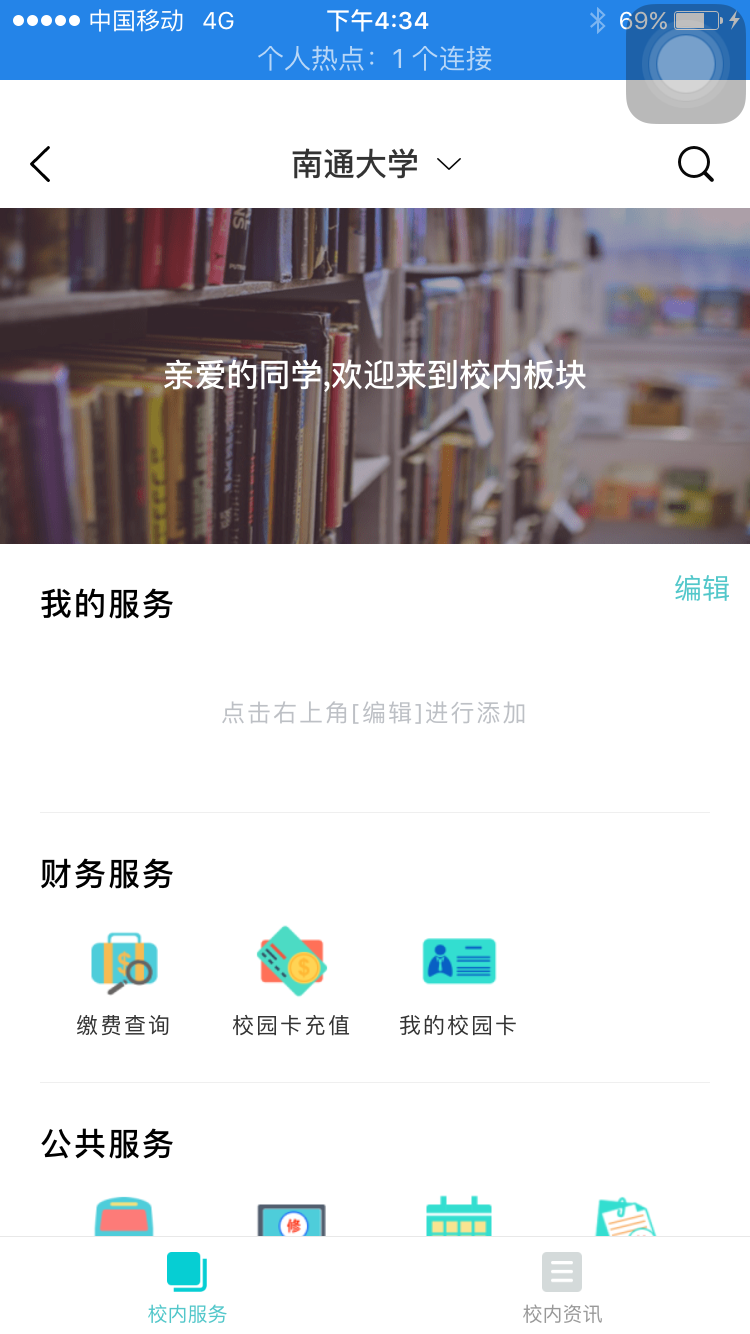Open the personal hotspot status banner
Viewport: 750px width, 1334px height.
coord(375,59)
